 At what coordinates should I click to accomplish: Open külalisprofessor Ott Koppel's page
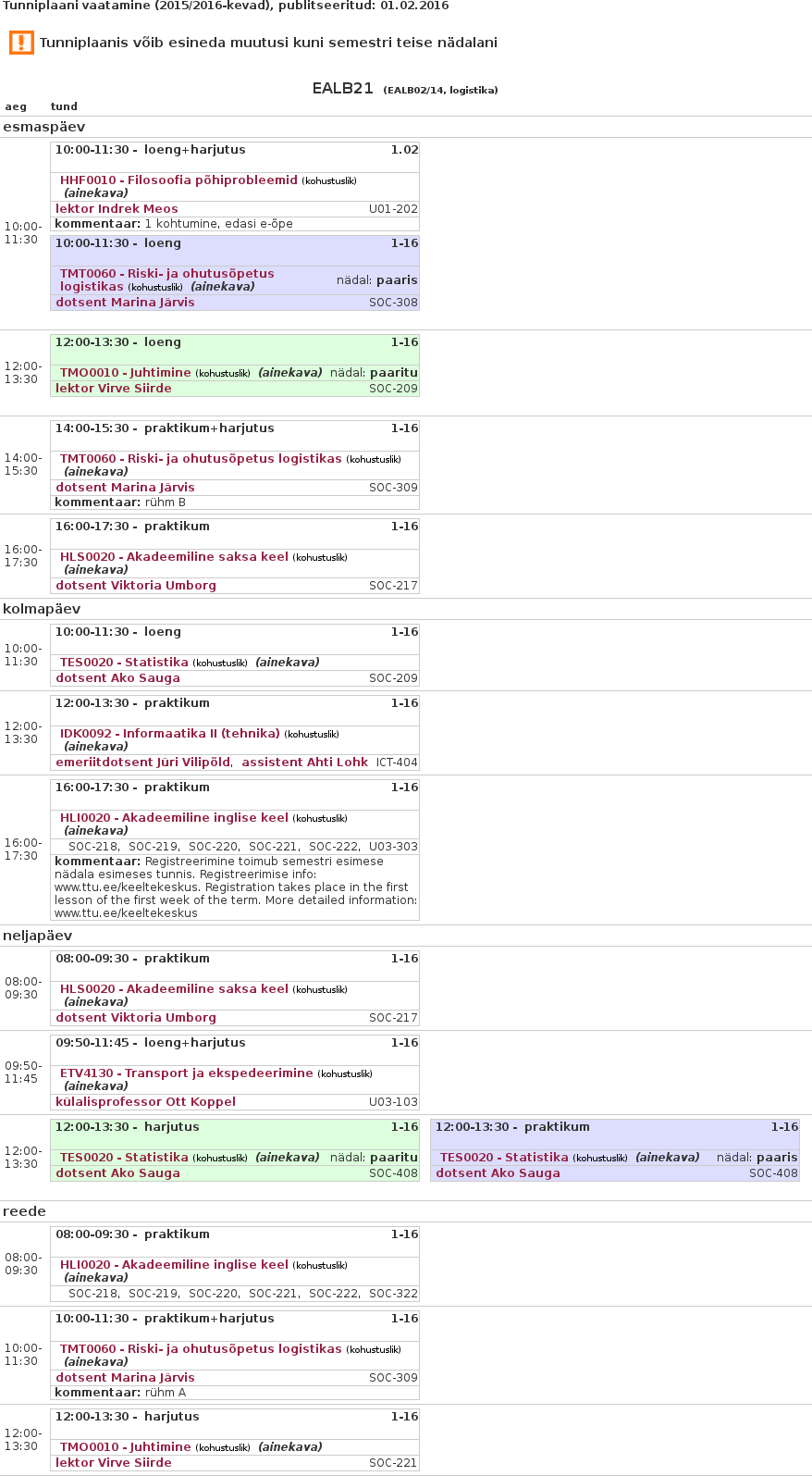point(145,1102)
